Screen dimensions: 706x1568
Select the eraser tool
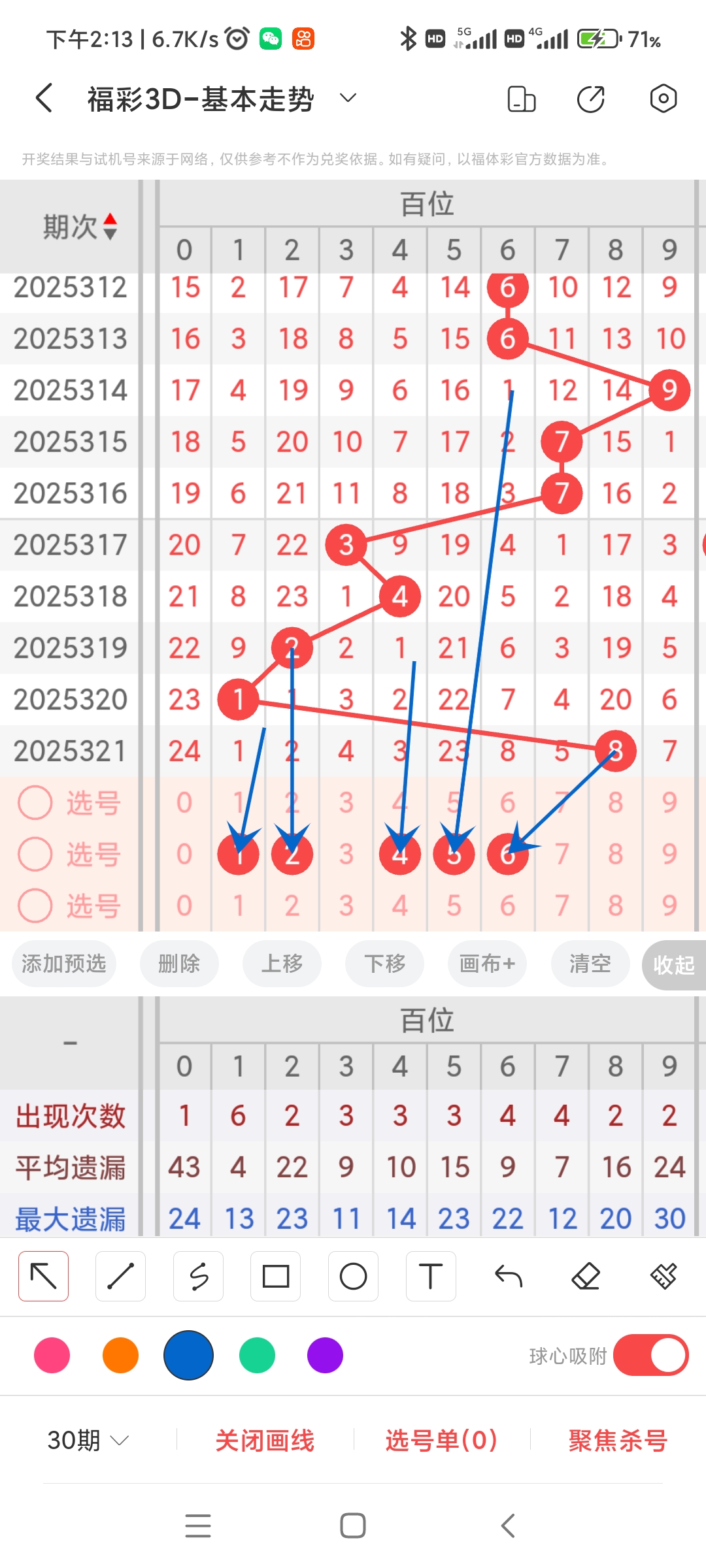pos(586,1276)
